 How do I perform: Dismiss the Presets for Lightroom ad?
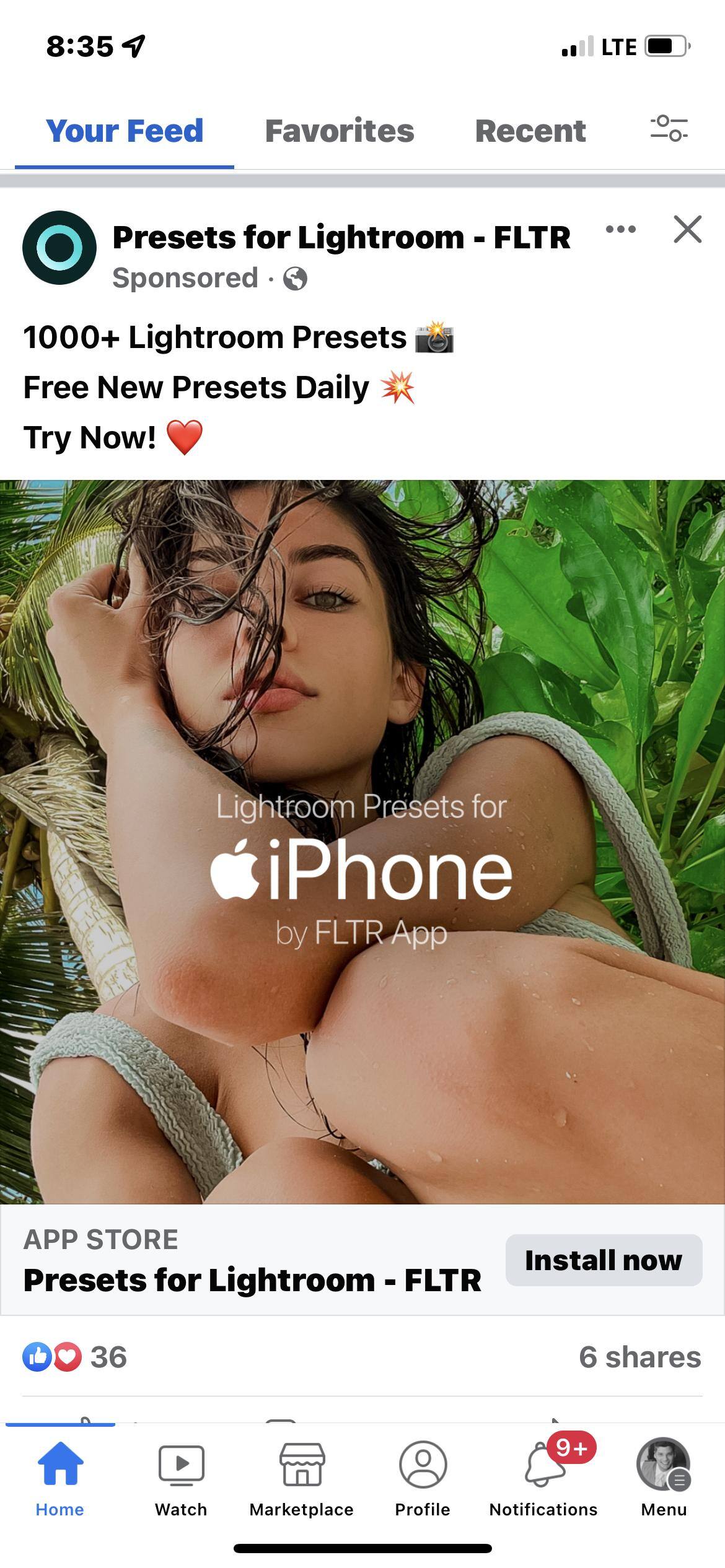coord(687,230)
